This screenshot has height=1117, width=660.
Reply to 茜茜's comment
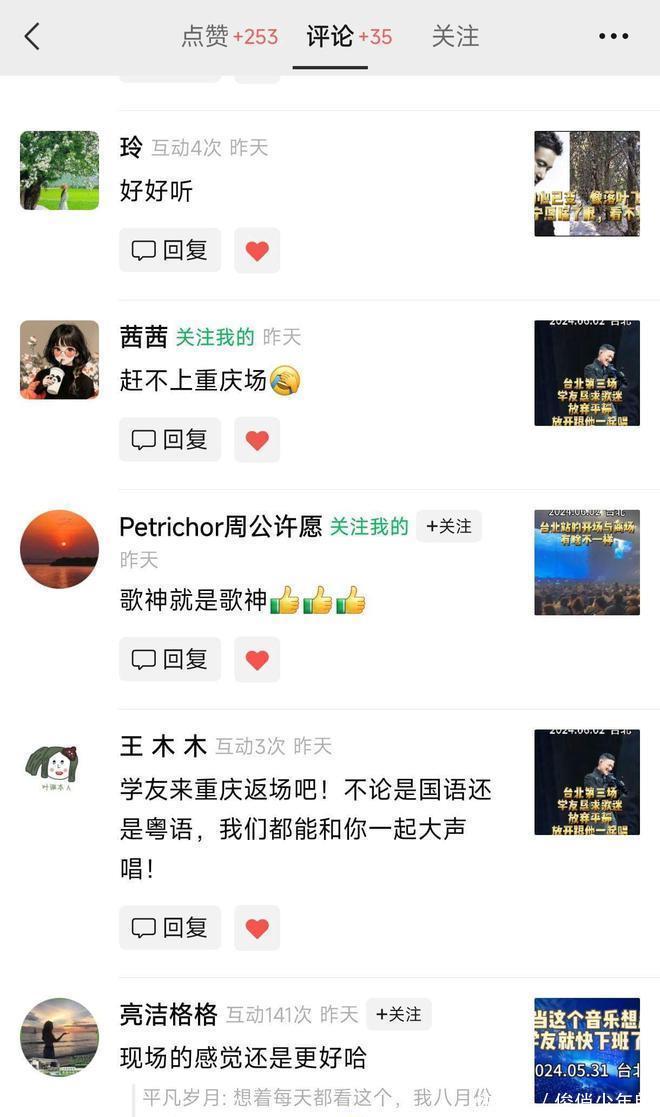tap(170, 439)
